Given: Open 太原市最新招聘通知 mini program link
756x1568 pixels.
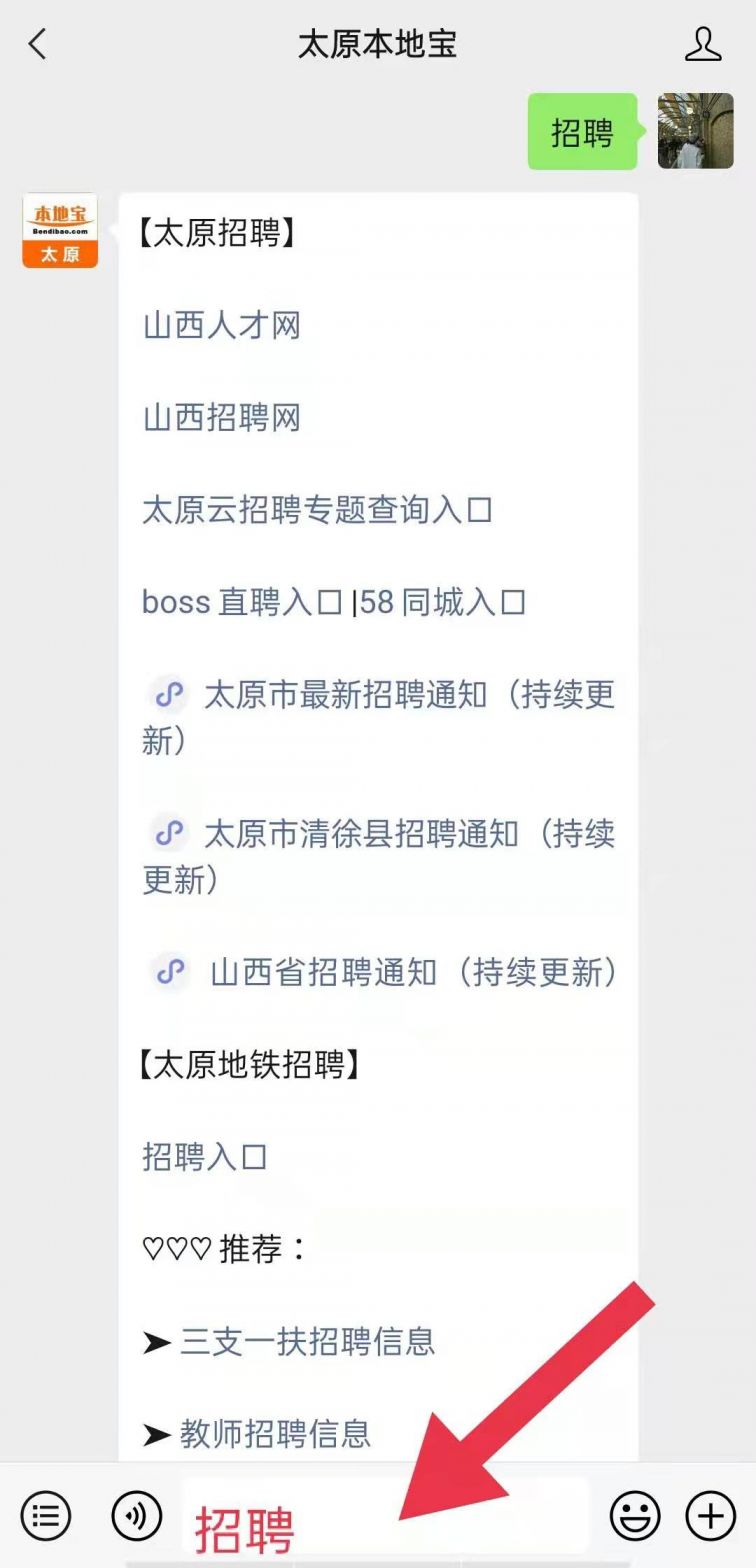Looking at the screenshot, I should point(408,695).
